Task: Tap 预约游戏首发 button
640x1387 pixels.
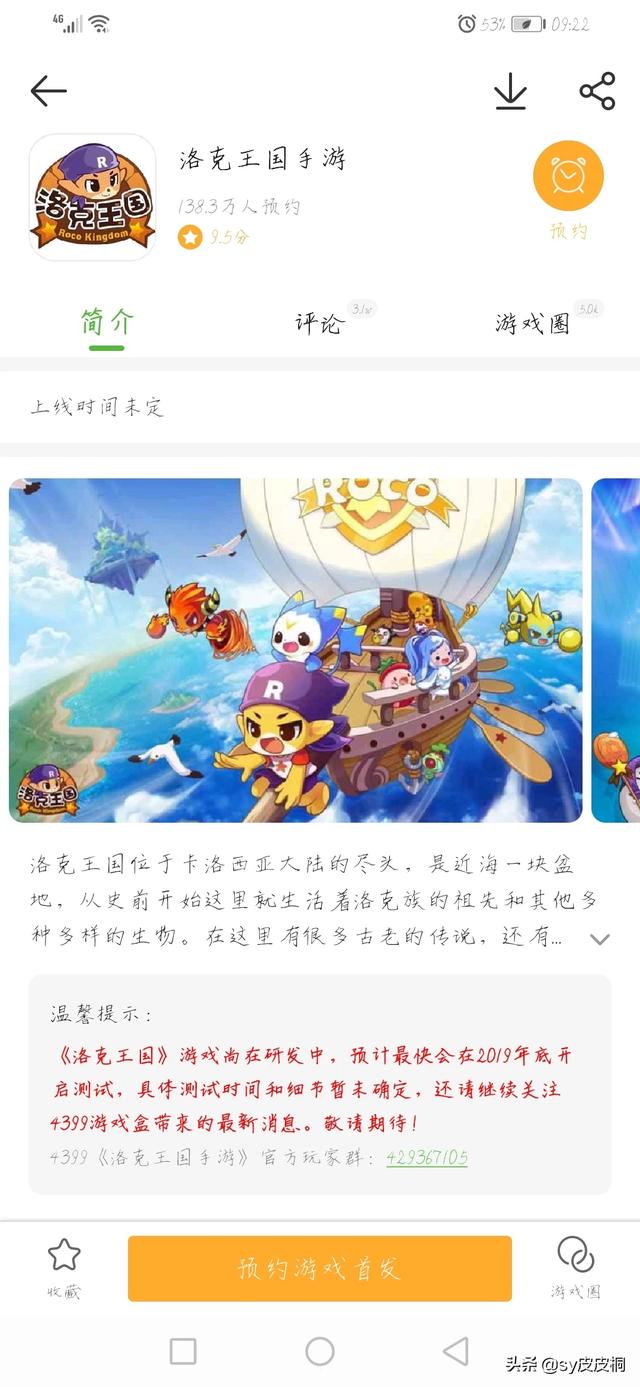Action: (x=319, y=1268)
